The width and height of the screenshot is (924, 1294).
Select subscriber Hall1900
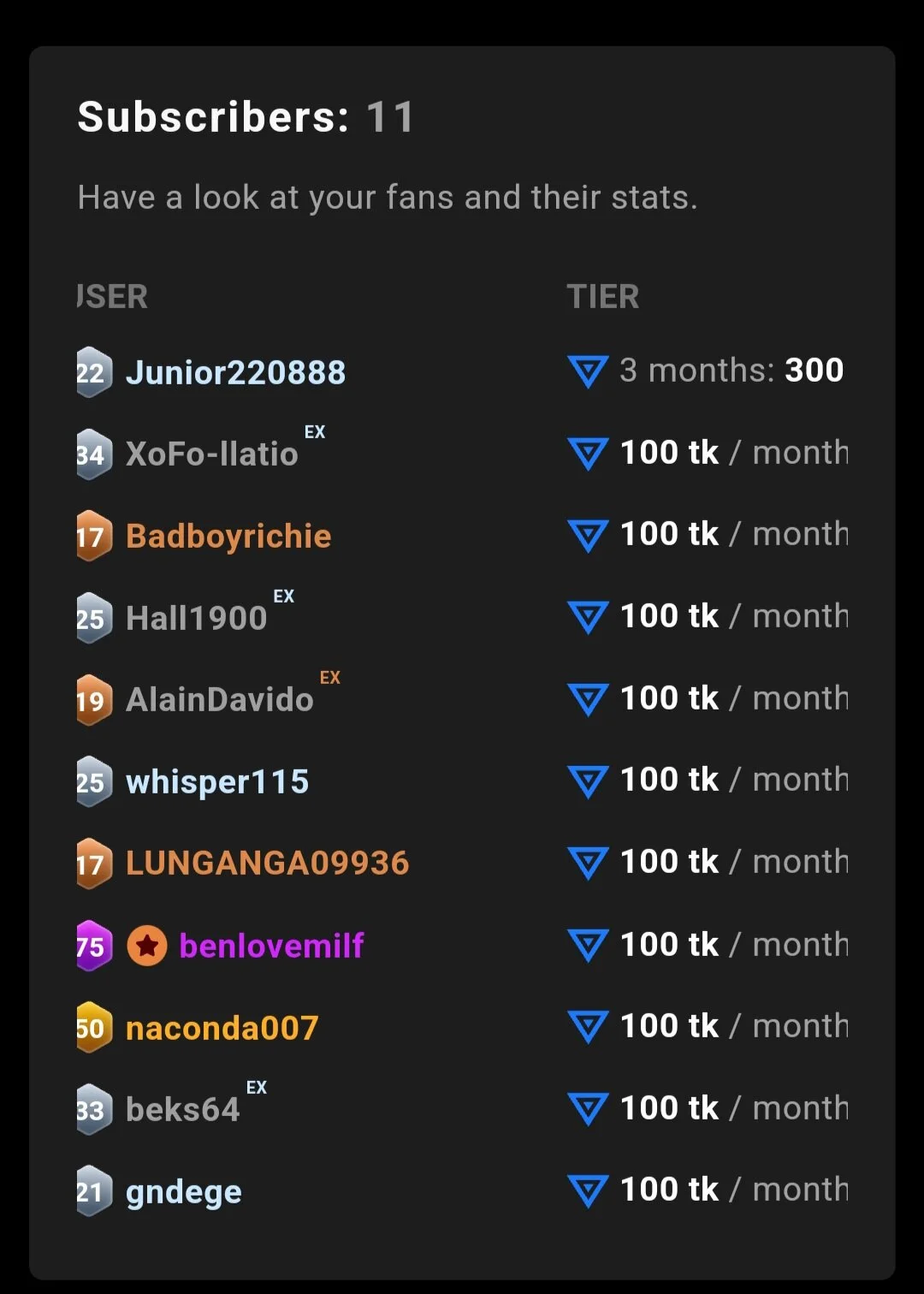[x=196, y=618]
